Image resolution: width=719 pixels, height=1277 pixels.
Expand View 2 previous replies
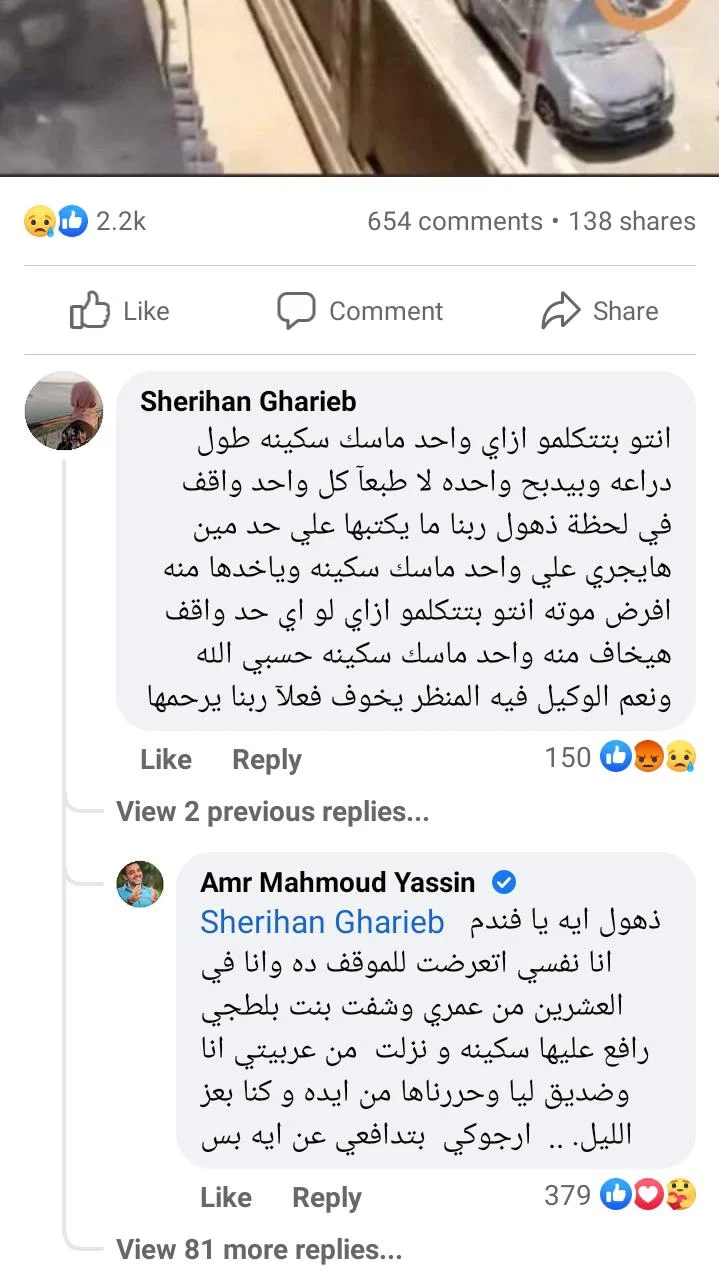[272, 811]
